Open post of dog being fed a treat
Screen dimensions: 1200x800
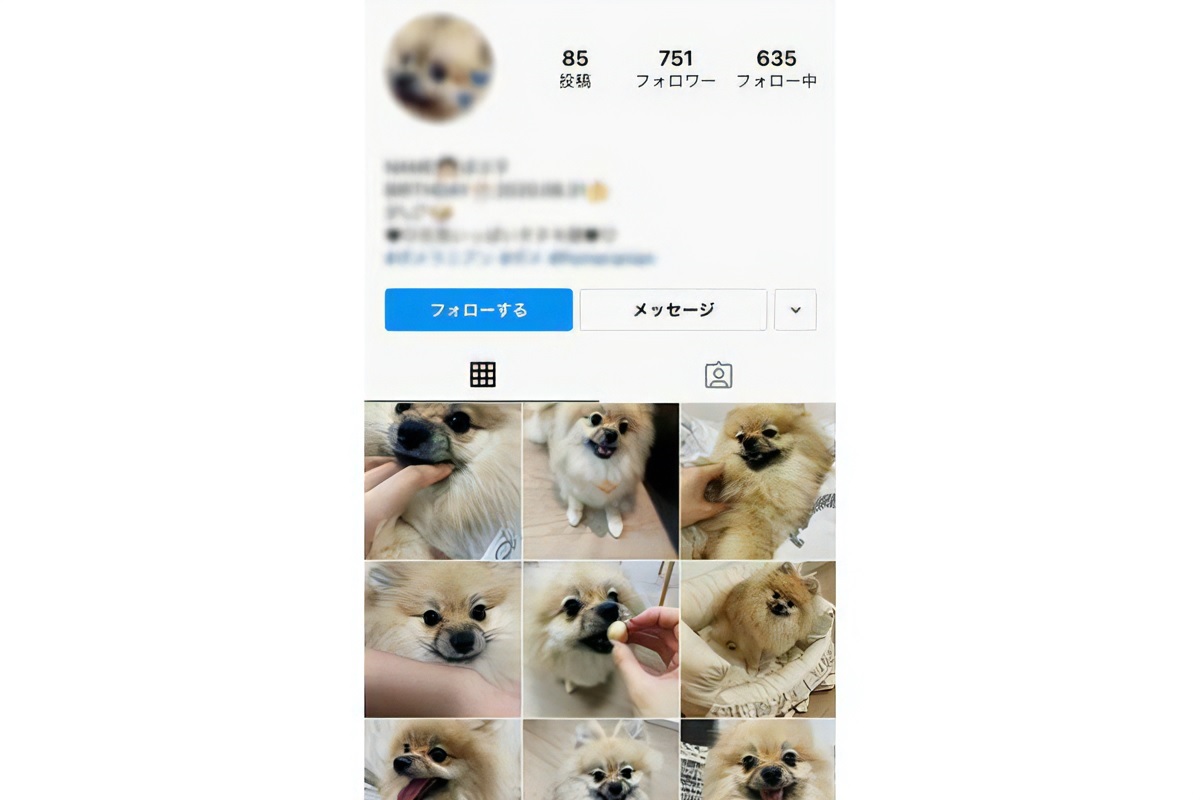pyautogui.click(x=600, y=638)
